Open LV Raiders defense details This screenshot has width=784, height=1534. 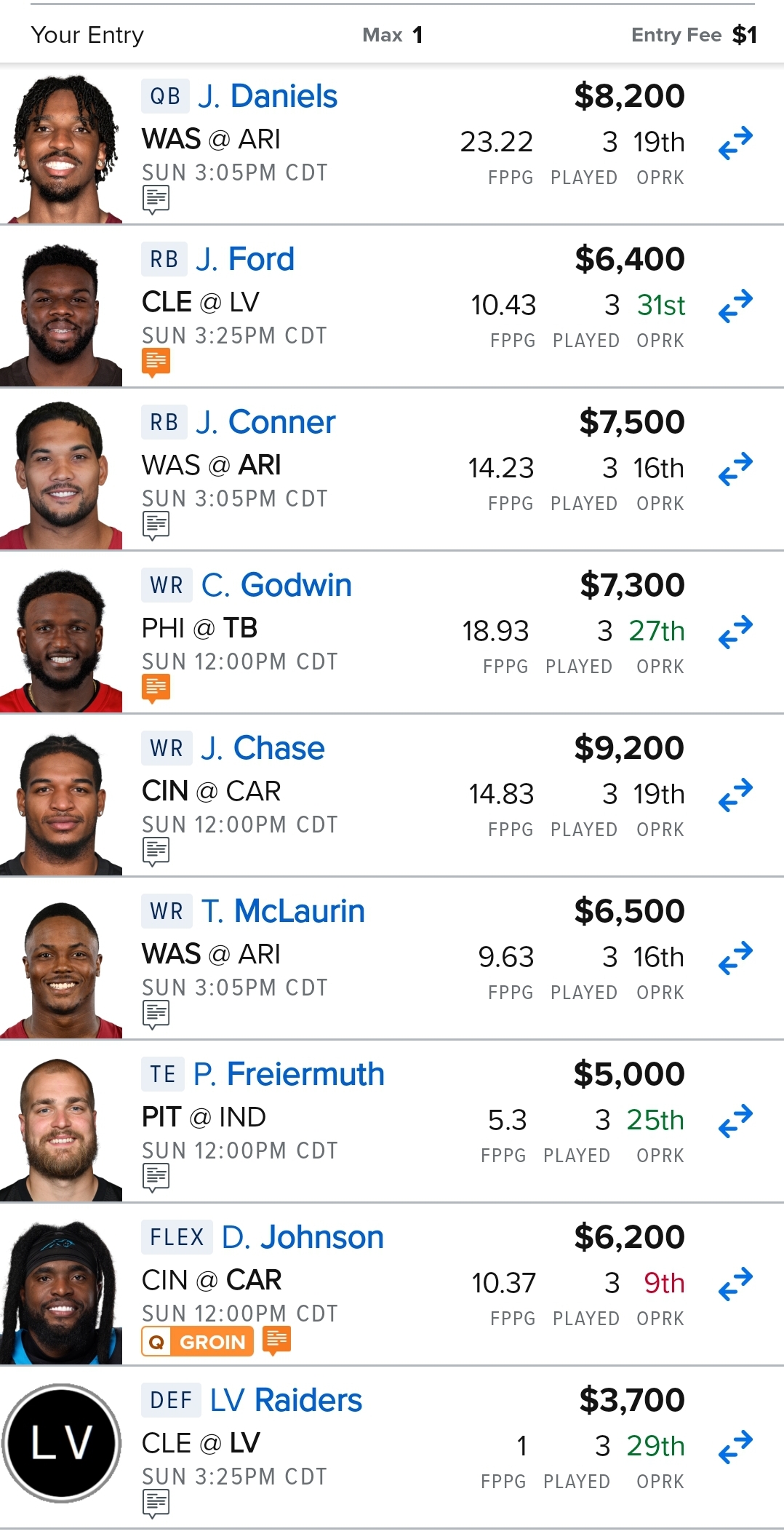(x=285, y=1400)
